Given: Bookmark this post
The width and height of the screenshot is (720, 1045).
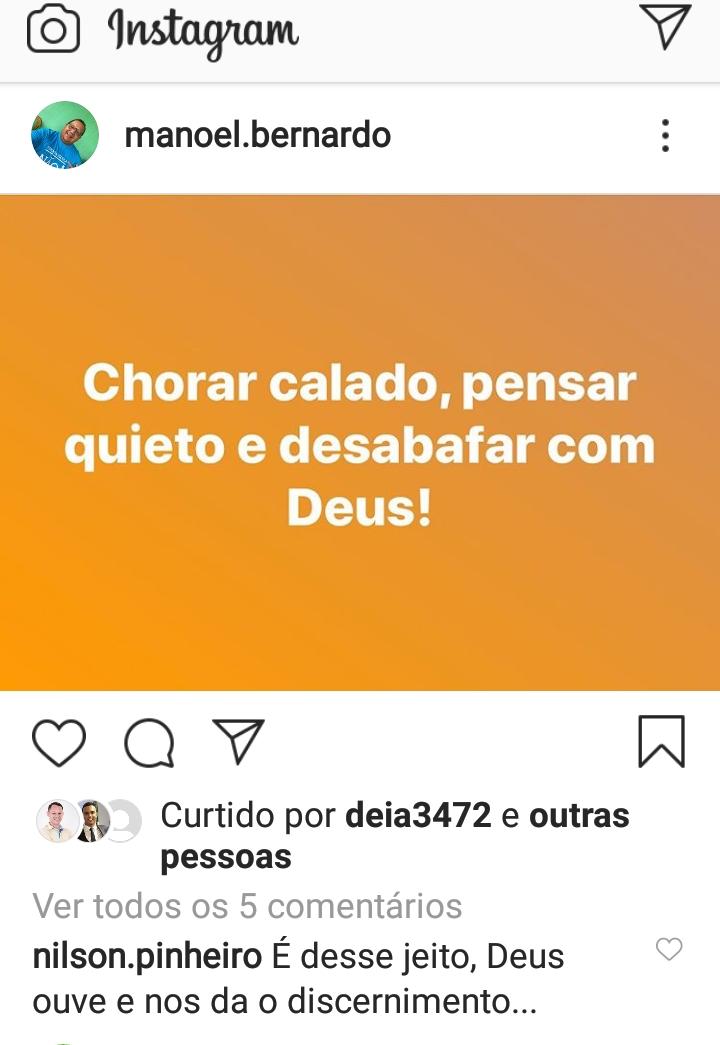Looking at the screenshot, I should pyautogui.click(x=661, y=741).
